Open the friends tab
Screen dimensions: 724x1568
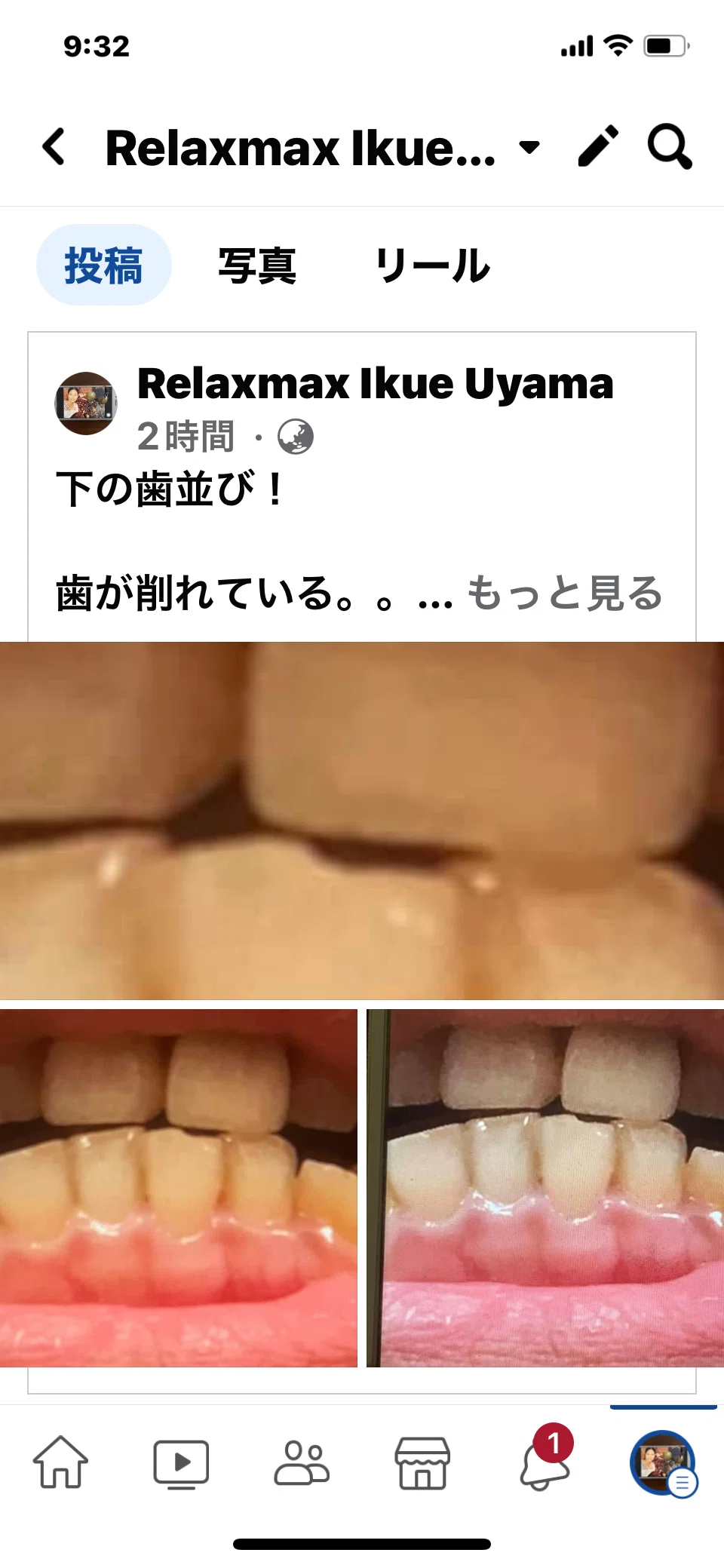pyautogui.click(x=302, y=1462)
